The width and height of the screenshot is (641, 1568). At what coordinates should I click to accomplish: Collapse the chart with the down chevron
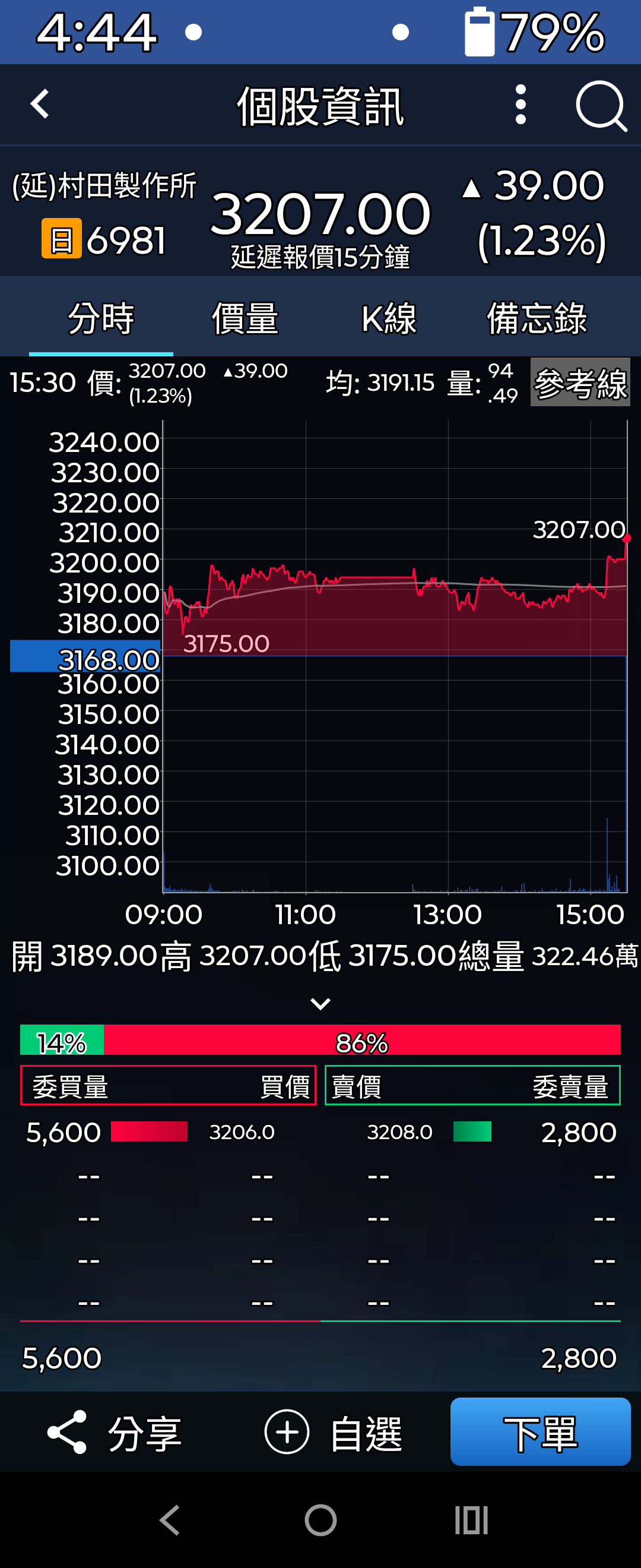click(x=320, y=1003)
